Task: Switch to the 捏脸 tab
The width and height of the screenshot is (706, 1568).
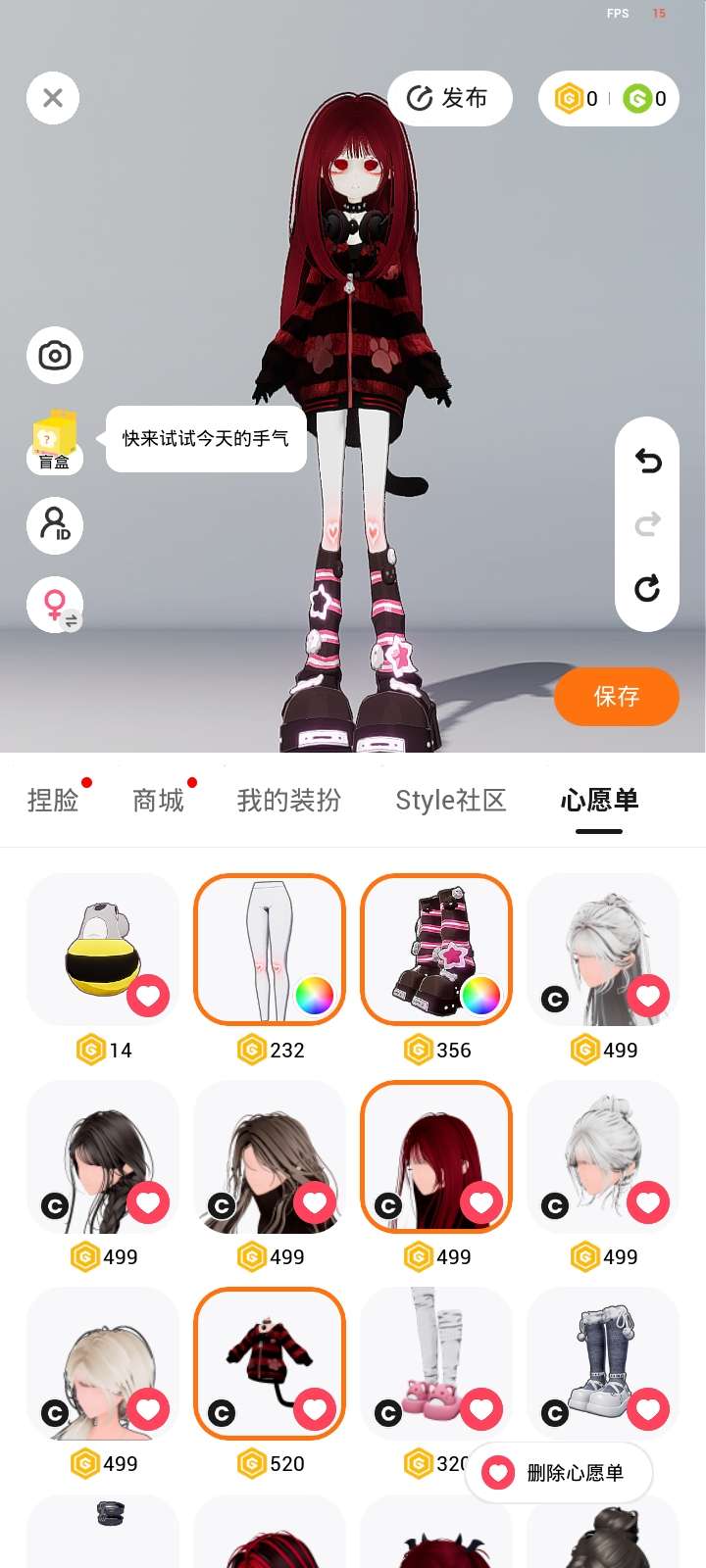Action: [53, 801]
